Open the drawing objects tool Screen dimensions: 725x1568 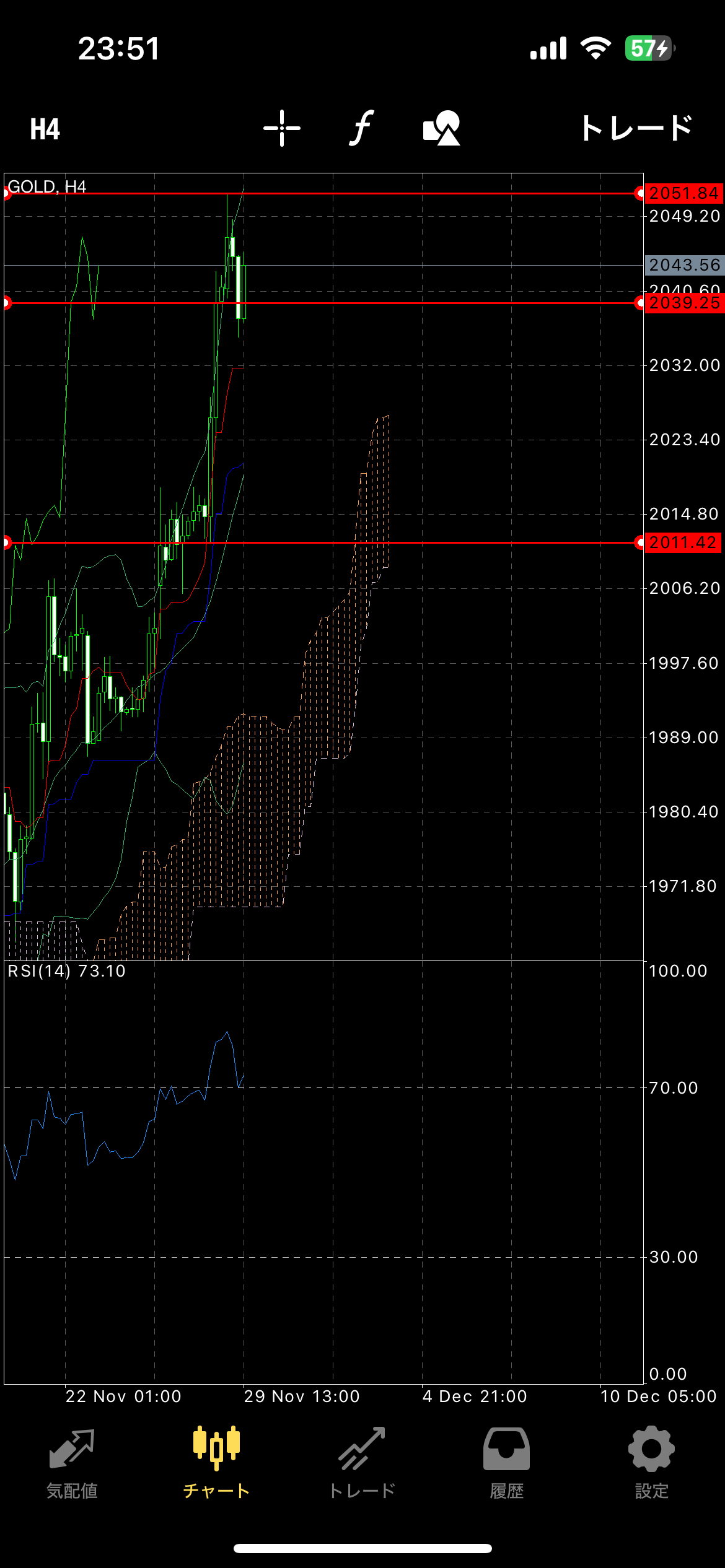pos(441,128)
